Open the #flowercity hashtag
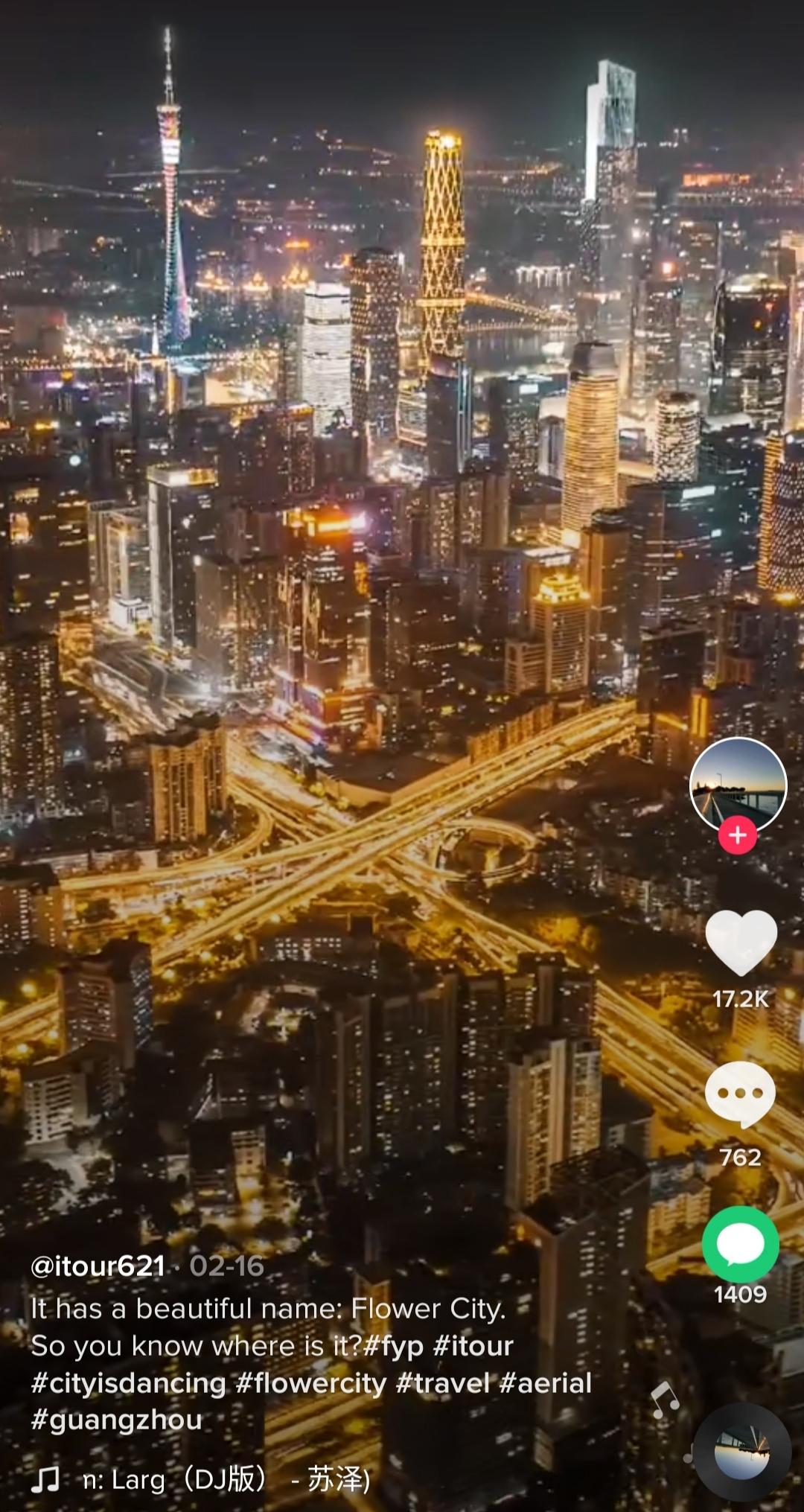 (x=310, y=1382)
